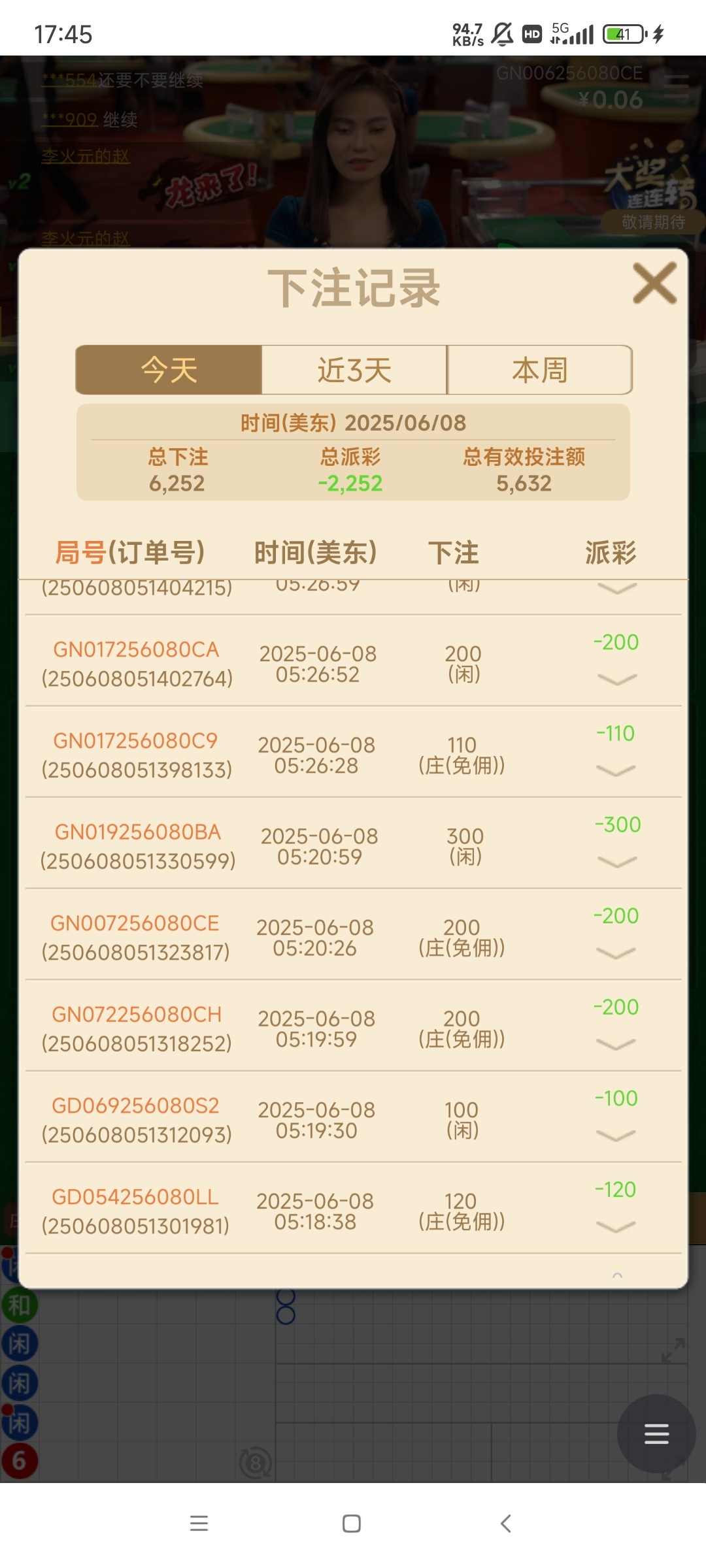Open the round floating menu button
Image resolution: width=706 pixels, height=1568 pixels.
coord(656,1433)
